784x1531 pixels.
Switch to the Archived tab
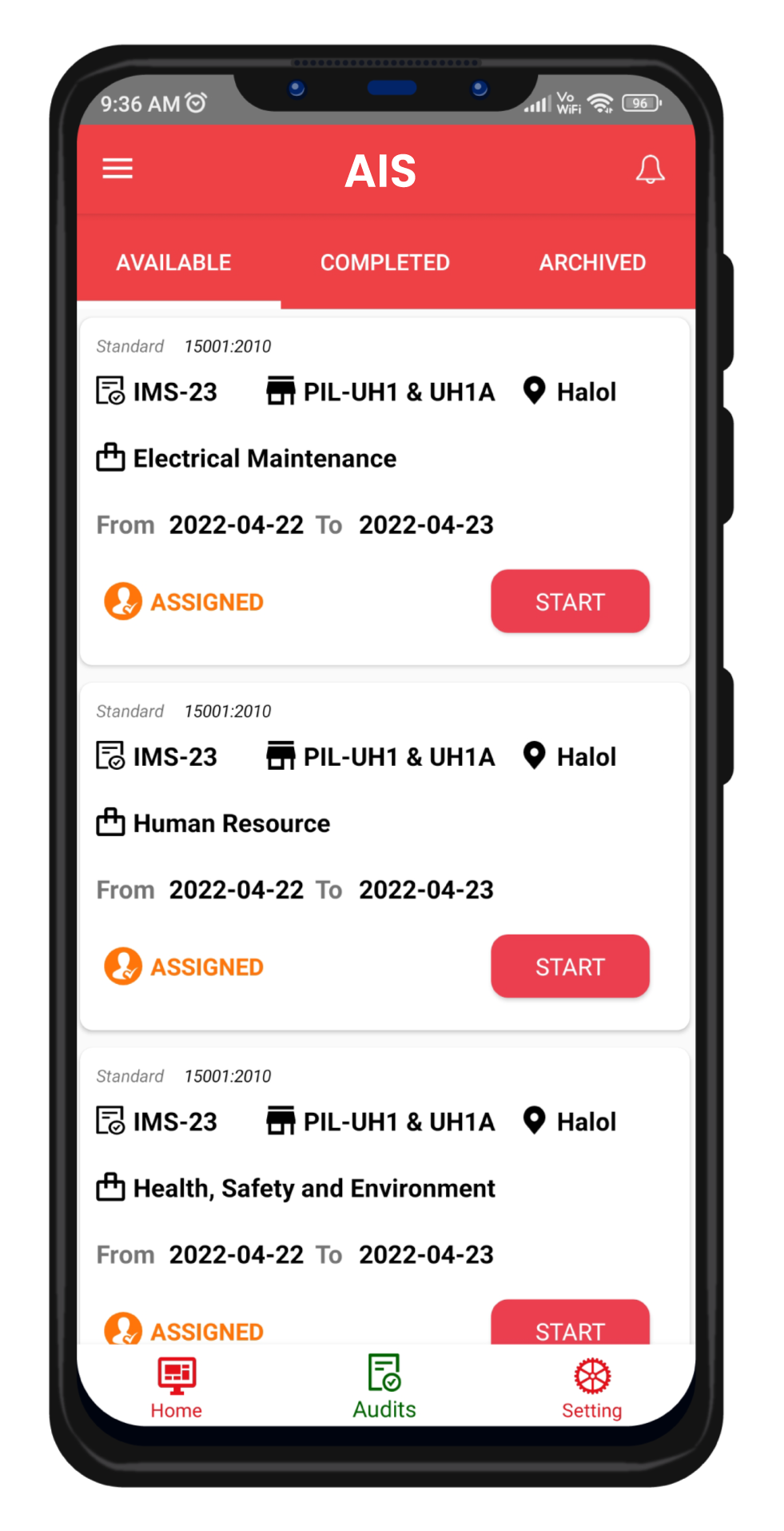point(592,263)
